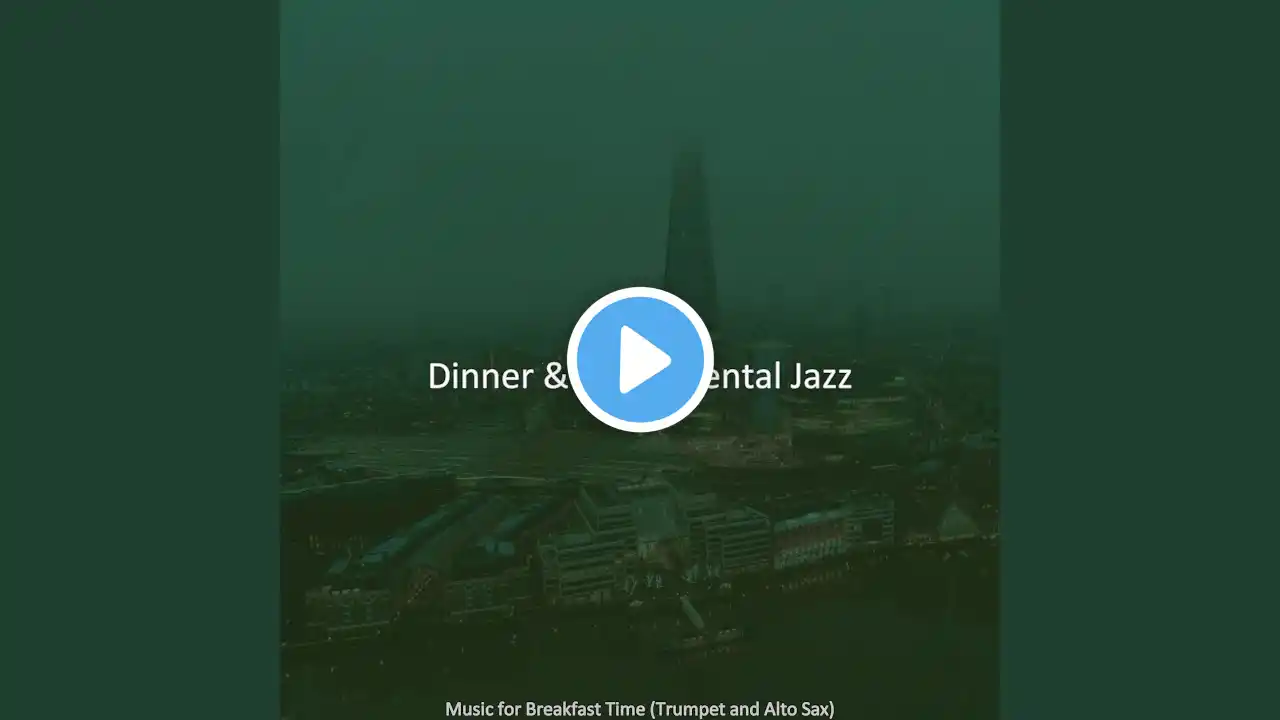Play the Dinner & Instrumental Jazz video
Screen dimensions: 1280x720
640,360
